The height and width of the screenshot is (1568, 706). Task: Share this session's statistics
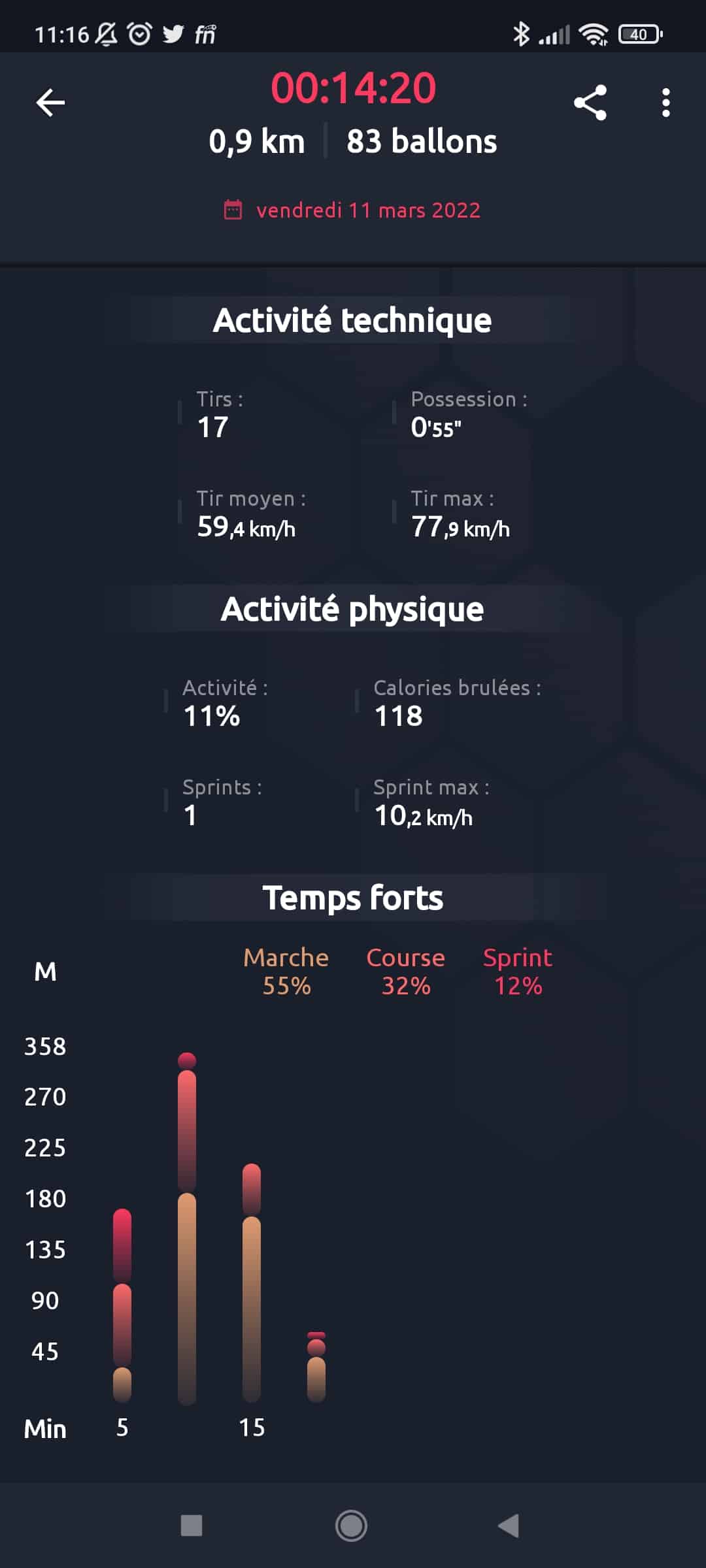[590, 103]
